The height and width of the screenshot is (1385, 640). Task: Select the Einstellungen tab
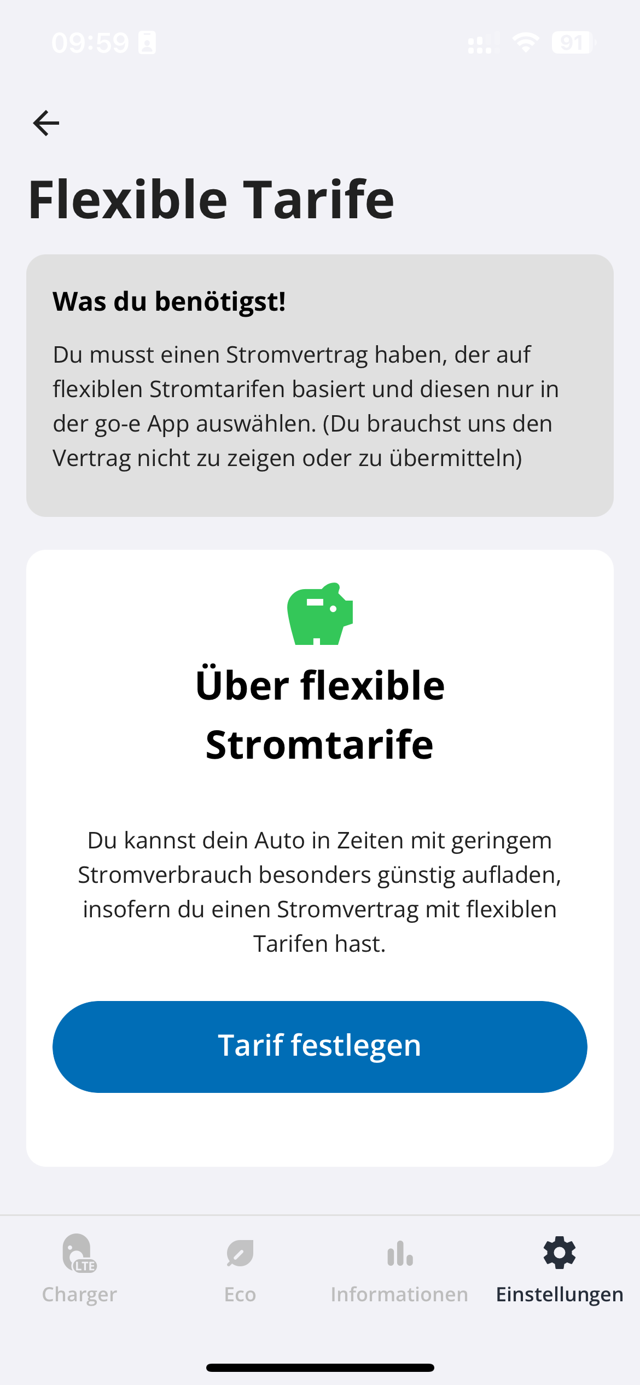pyautogui.click(x=559, y=1269)
